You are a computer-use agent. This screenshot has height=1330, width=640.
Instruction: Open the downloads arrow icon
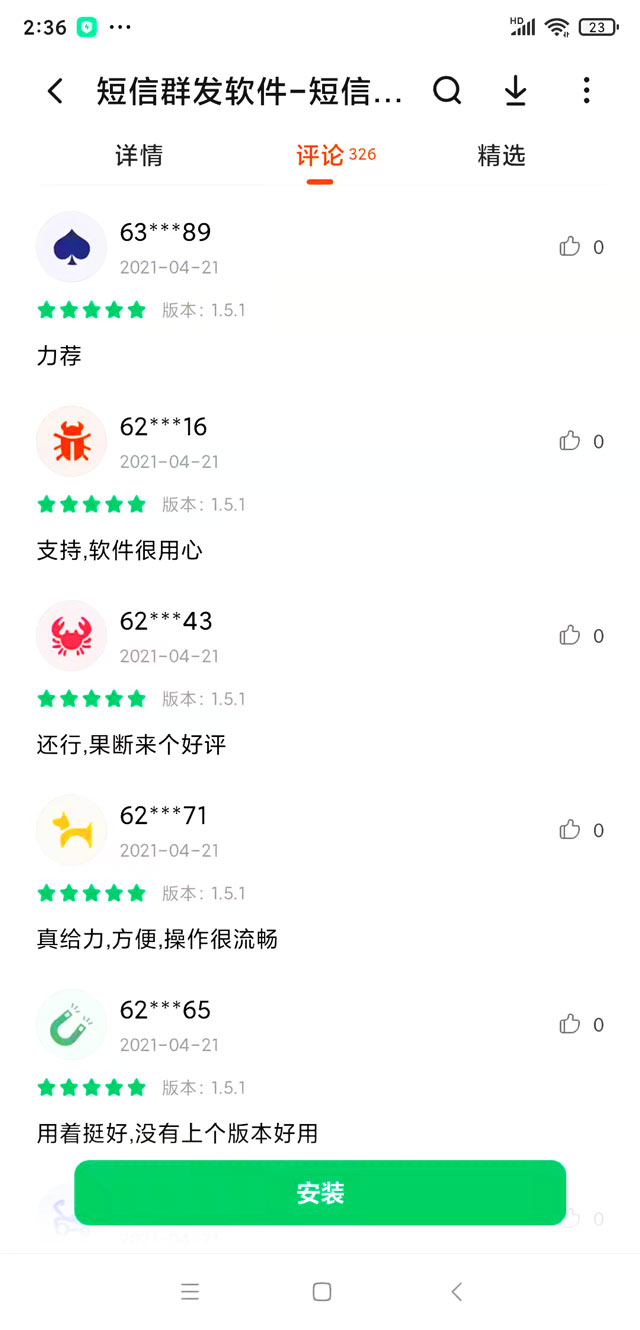(x=515, y=91)
